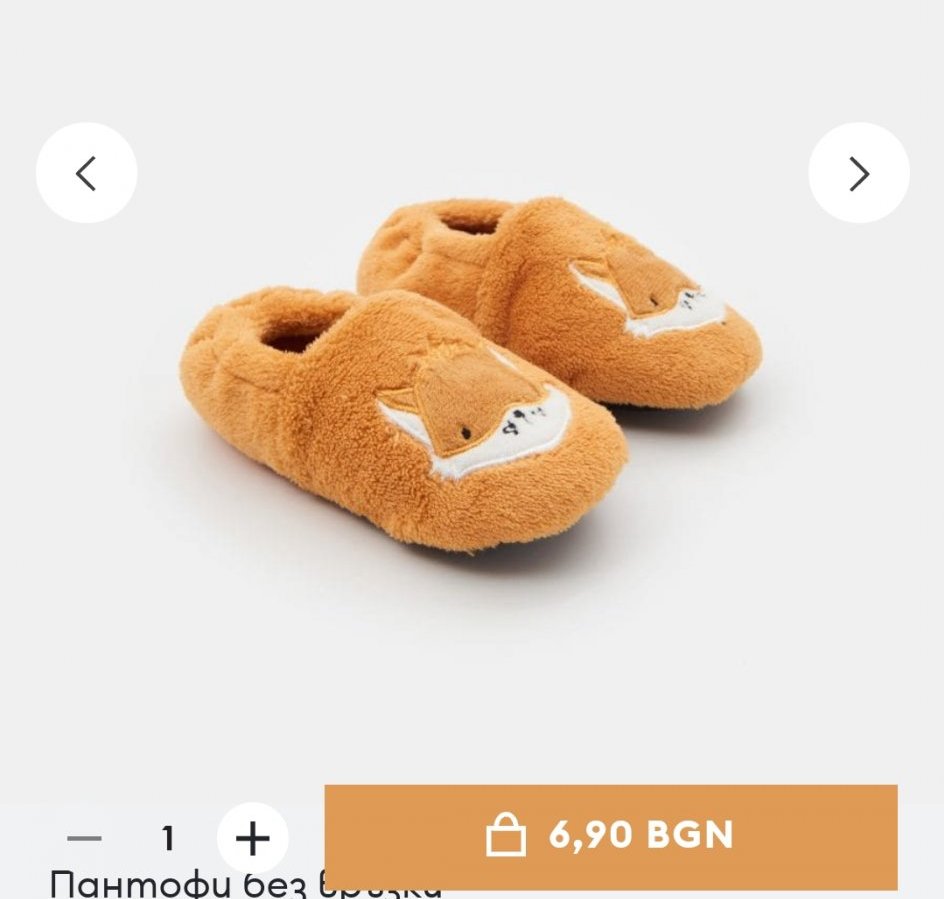The height and width of the screenshot is (899, 944).
Task: Decrease quantity with the minus button
Action: click(x=84, y=838)
